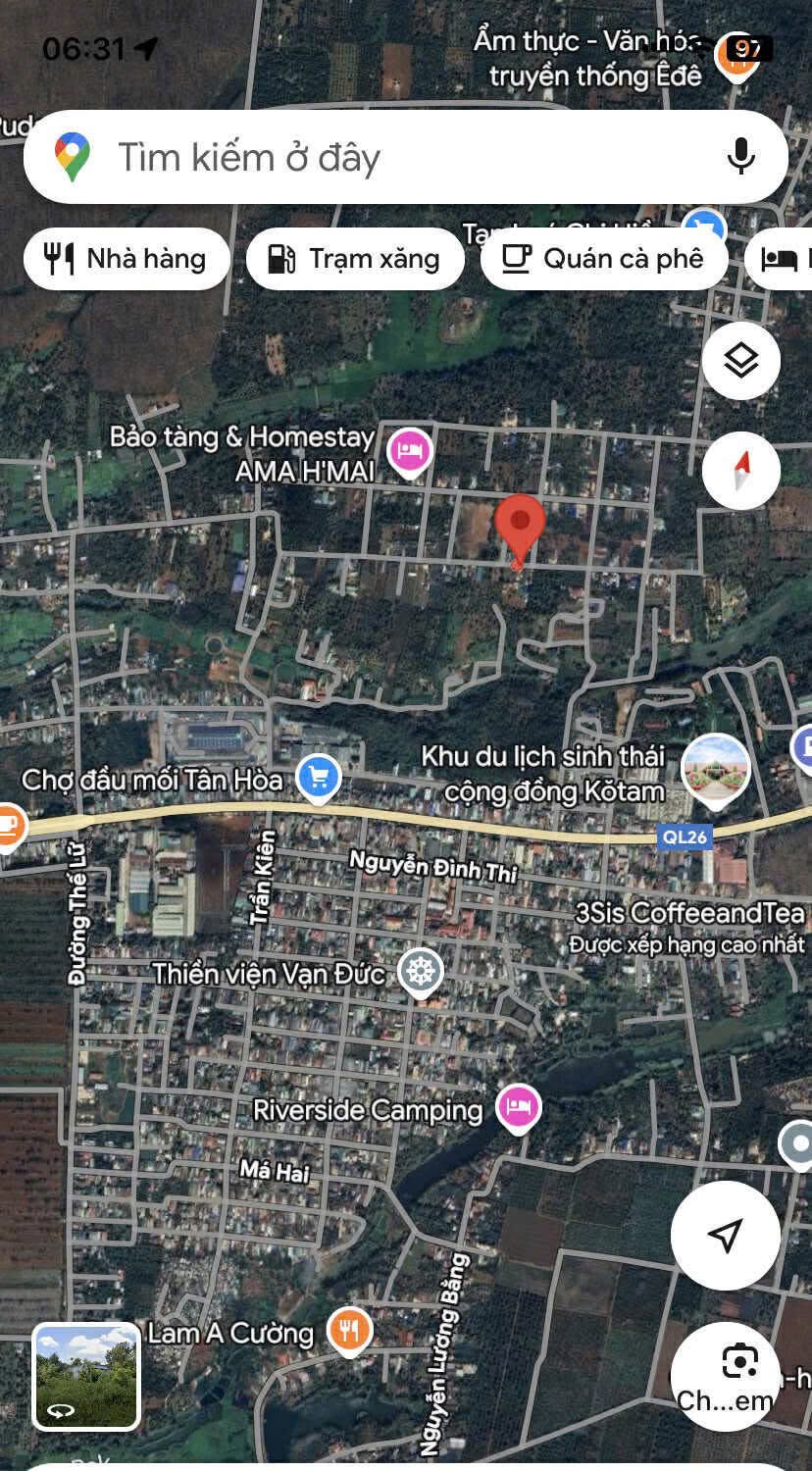Tap the compass to reset orientation
Viewport: 812px width, 1471px height.
(741, 471)
